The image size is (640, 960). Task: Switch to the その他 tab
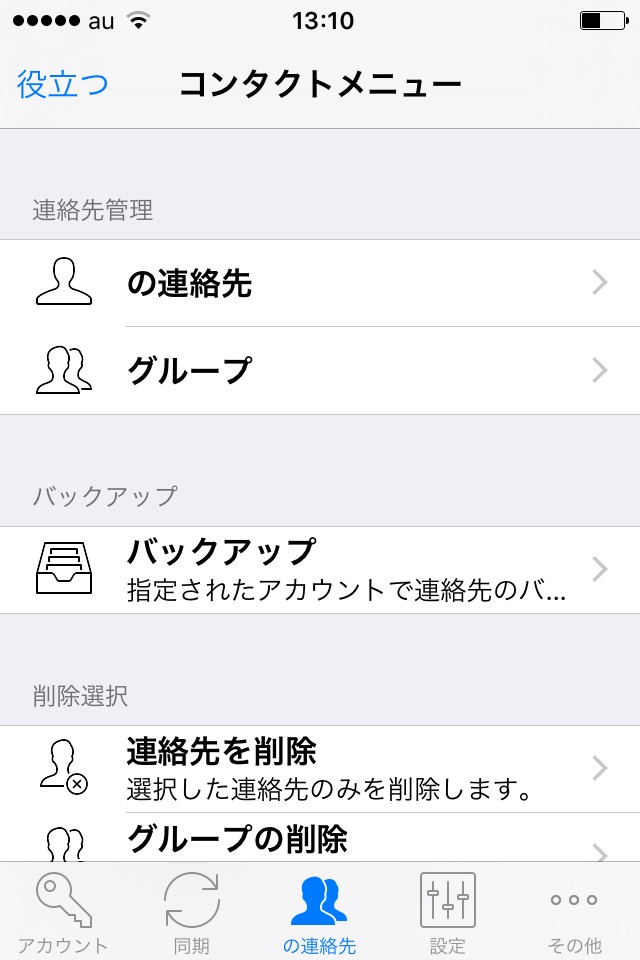point(575,912)
